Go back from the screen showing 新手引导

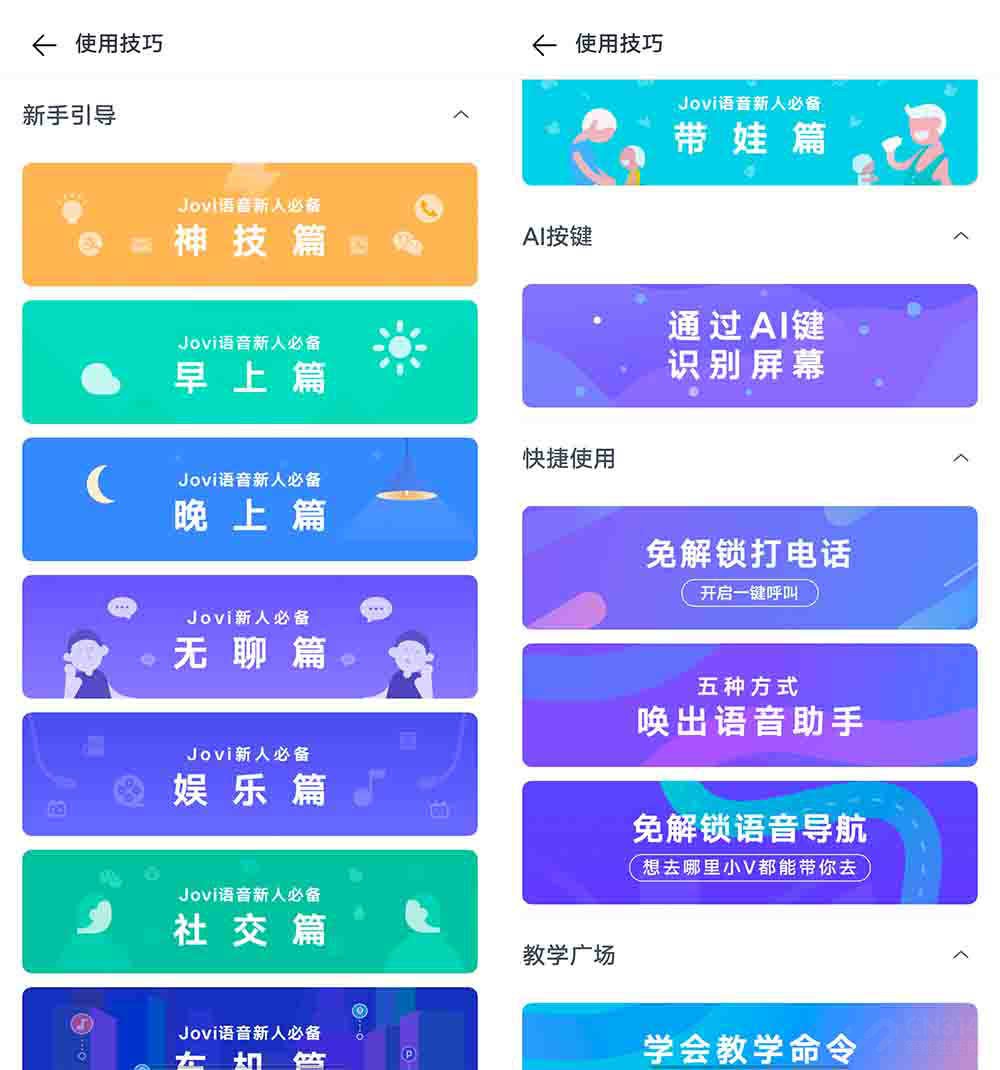[44, 45]
